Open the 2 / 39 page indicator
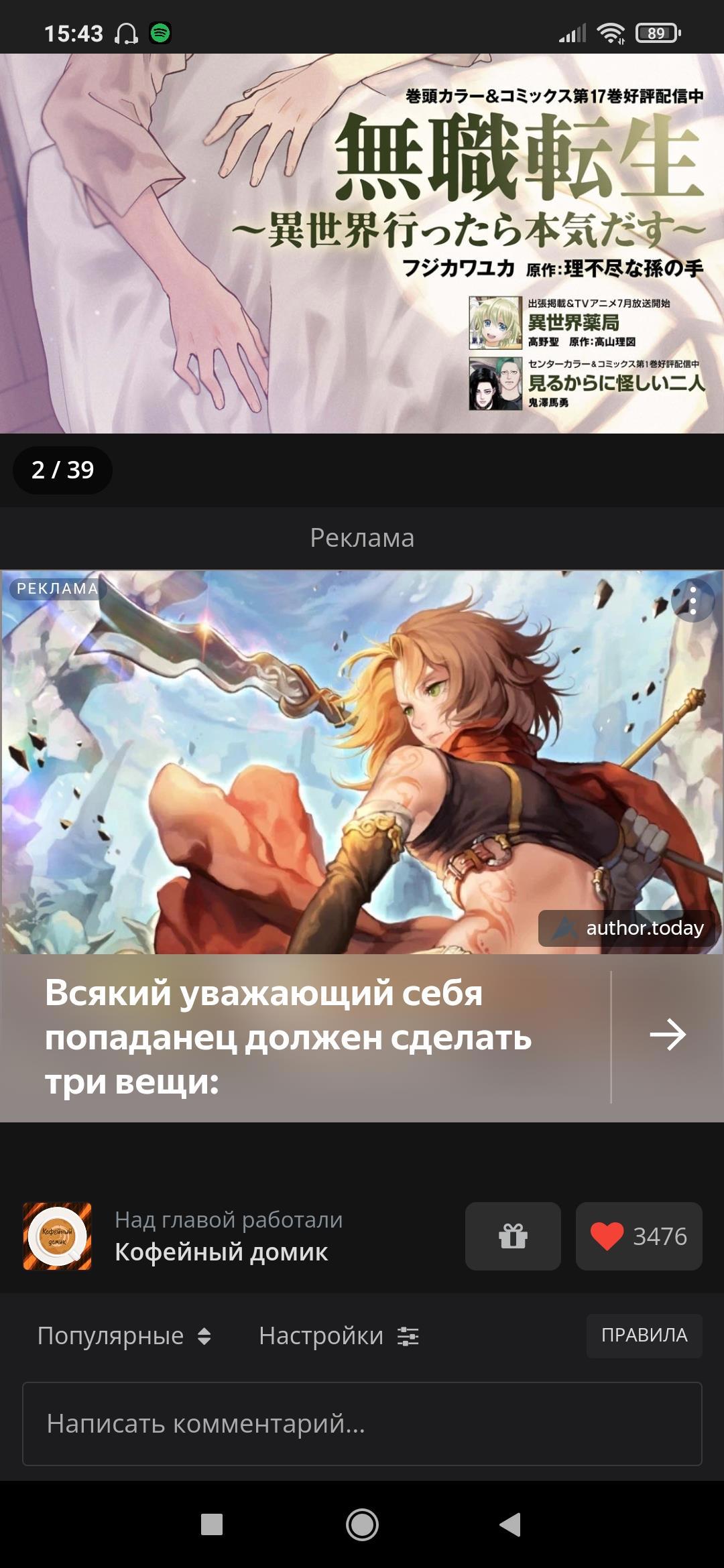 pyautogui.click(x=62, y=470)
